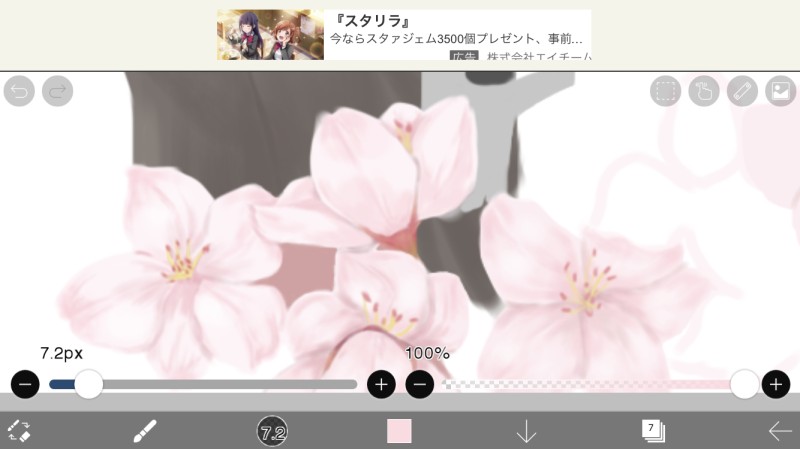The image size is (800, 449).
Task: Open the material image tool
Action: point(780,92)
